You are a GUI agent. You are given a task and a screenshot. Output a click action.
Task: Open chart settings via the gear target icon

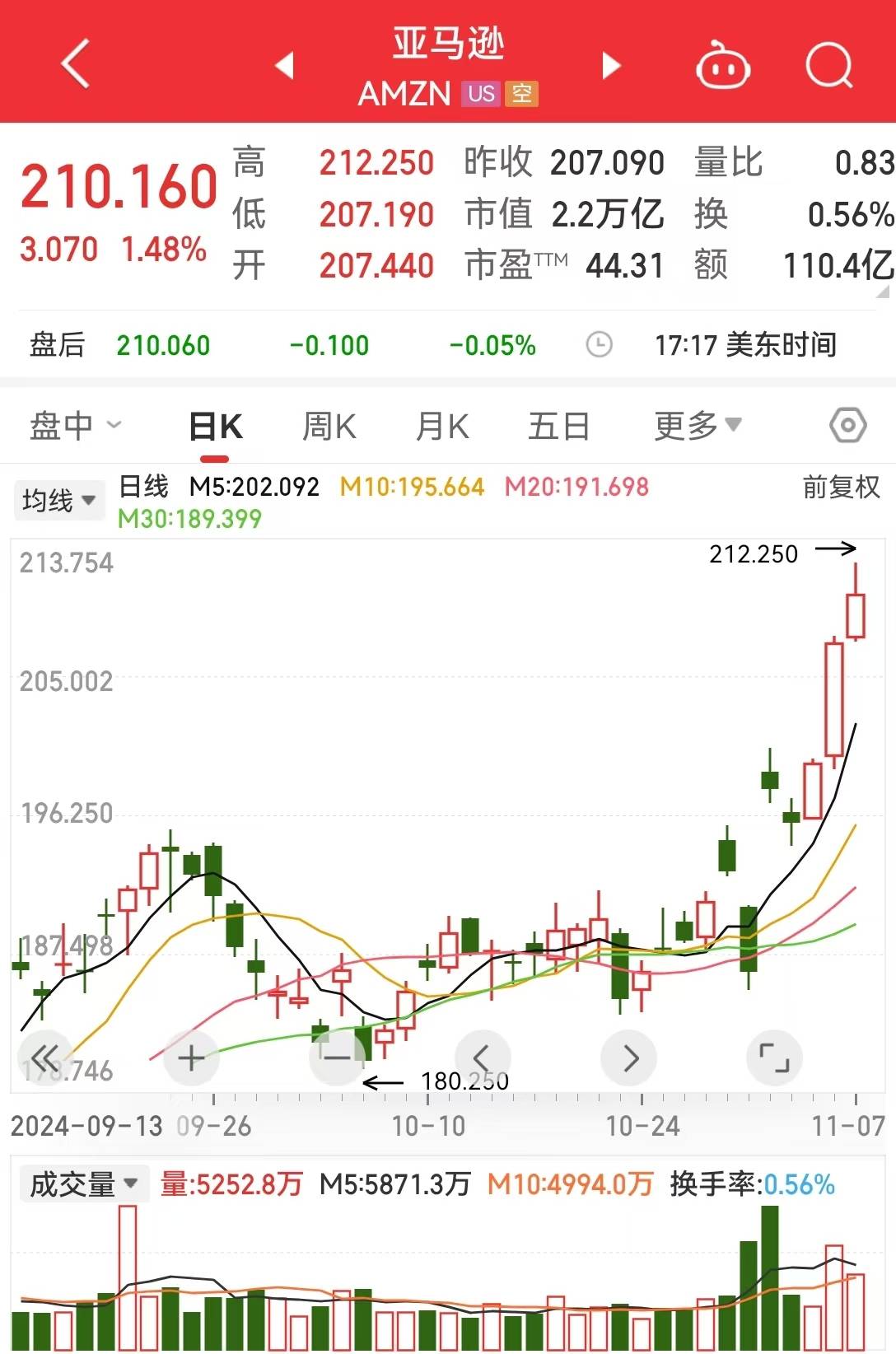coord(847,425)
